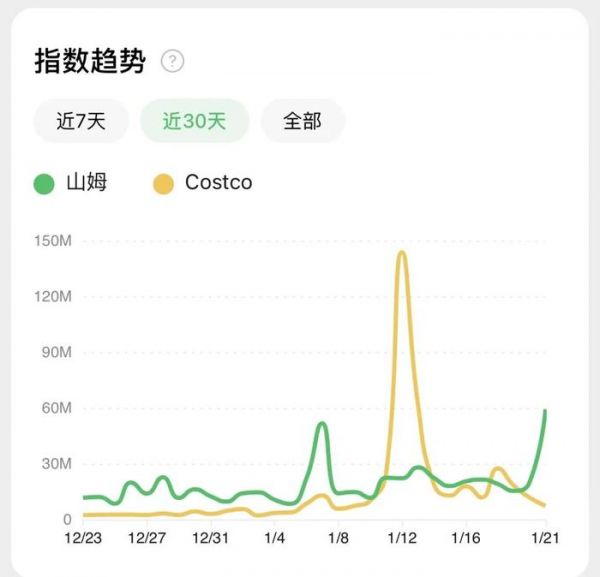
Task: Switch to the 近7天 range
Action: 81,121
